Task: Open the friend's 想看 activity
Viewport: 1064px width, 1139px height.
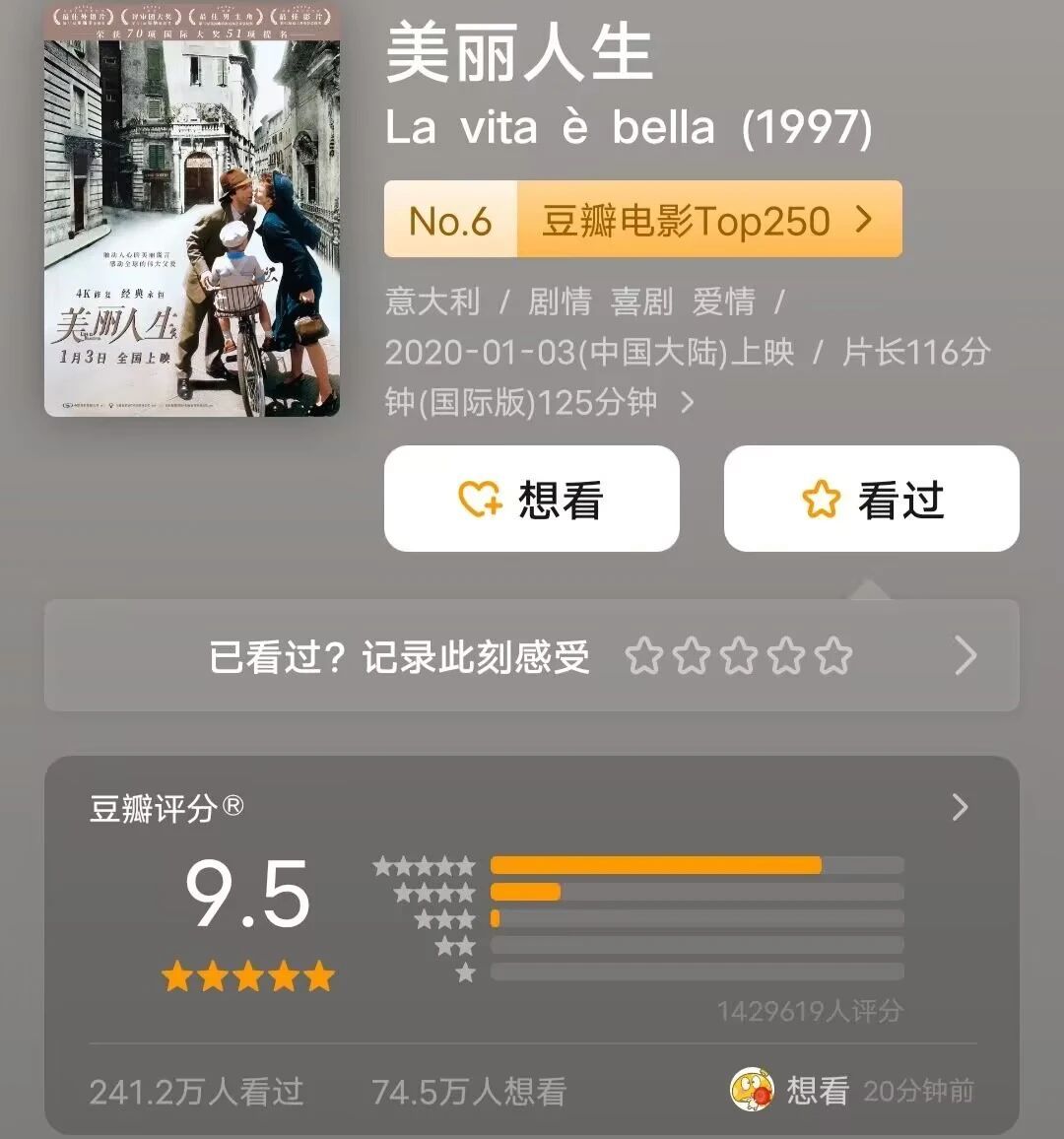Action: 851,1090
